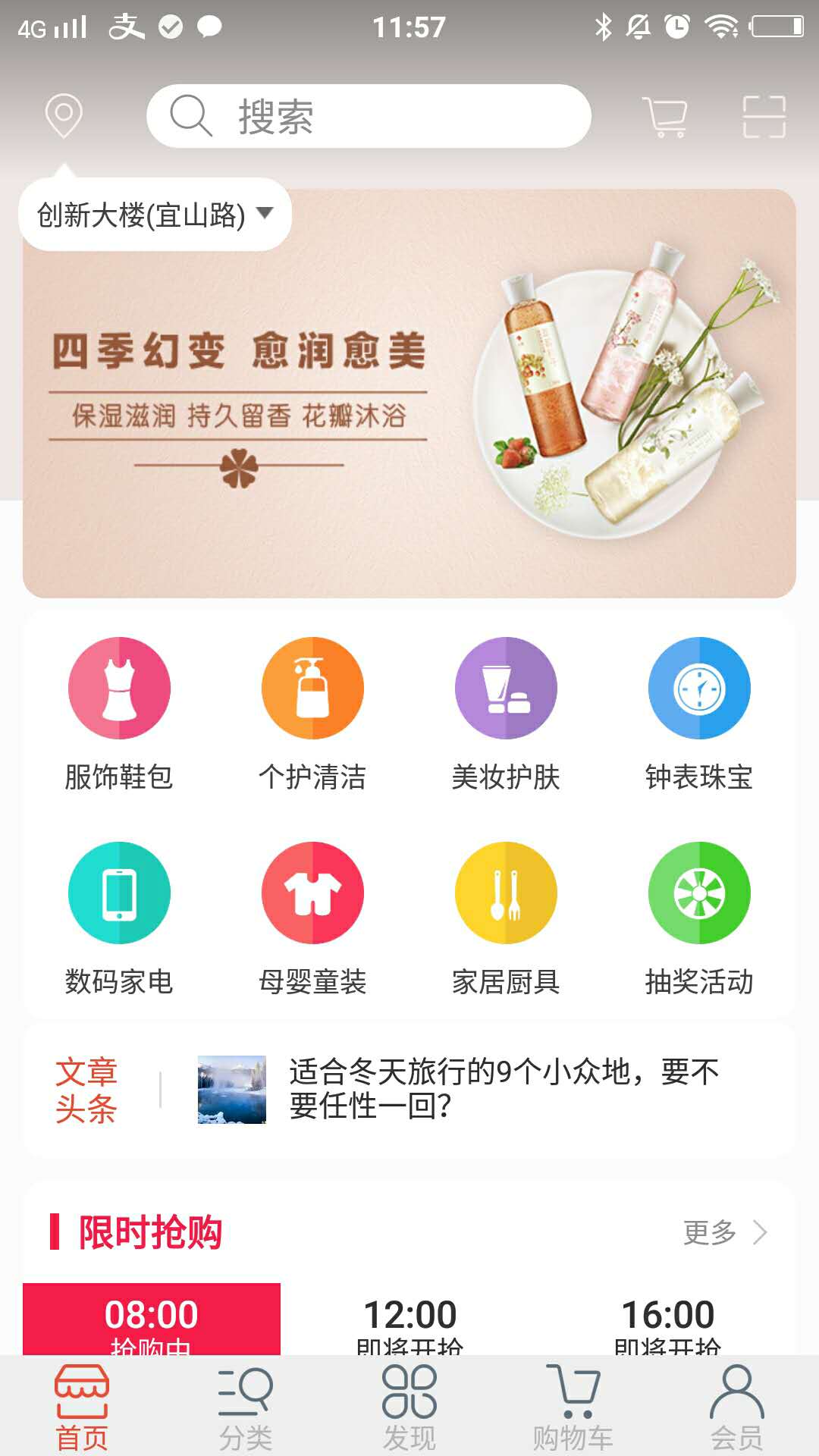The image size is (819, 1456).
Task: Expand the 创新大楼(宜山路) location dropdown
Action: [155, 215]
